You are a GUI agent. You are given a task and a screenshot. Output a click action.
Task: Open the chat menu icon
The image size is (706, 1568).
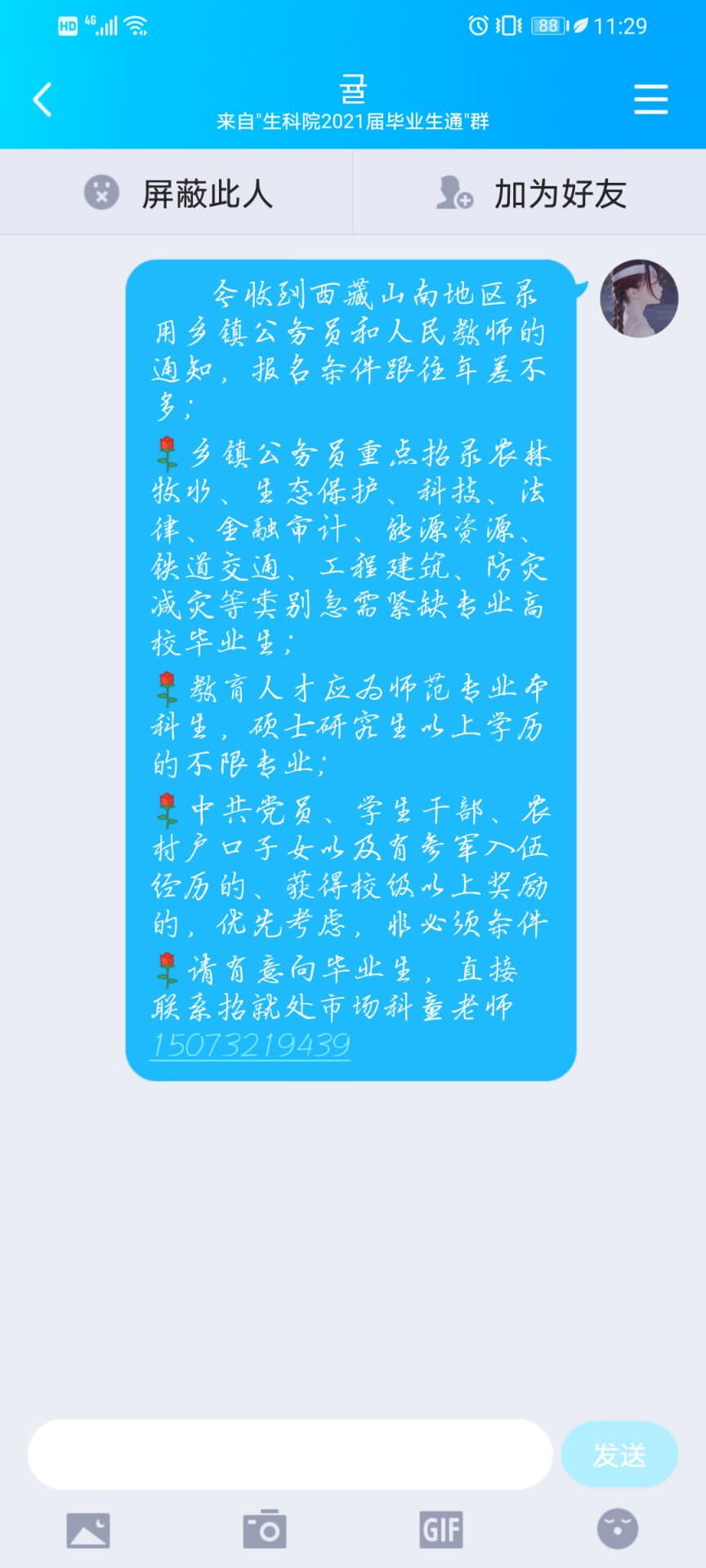(x=650, y=100)
